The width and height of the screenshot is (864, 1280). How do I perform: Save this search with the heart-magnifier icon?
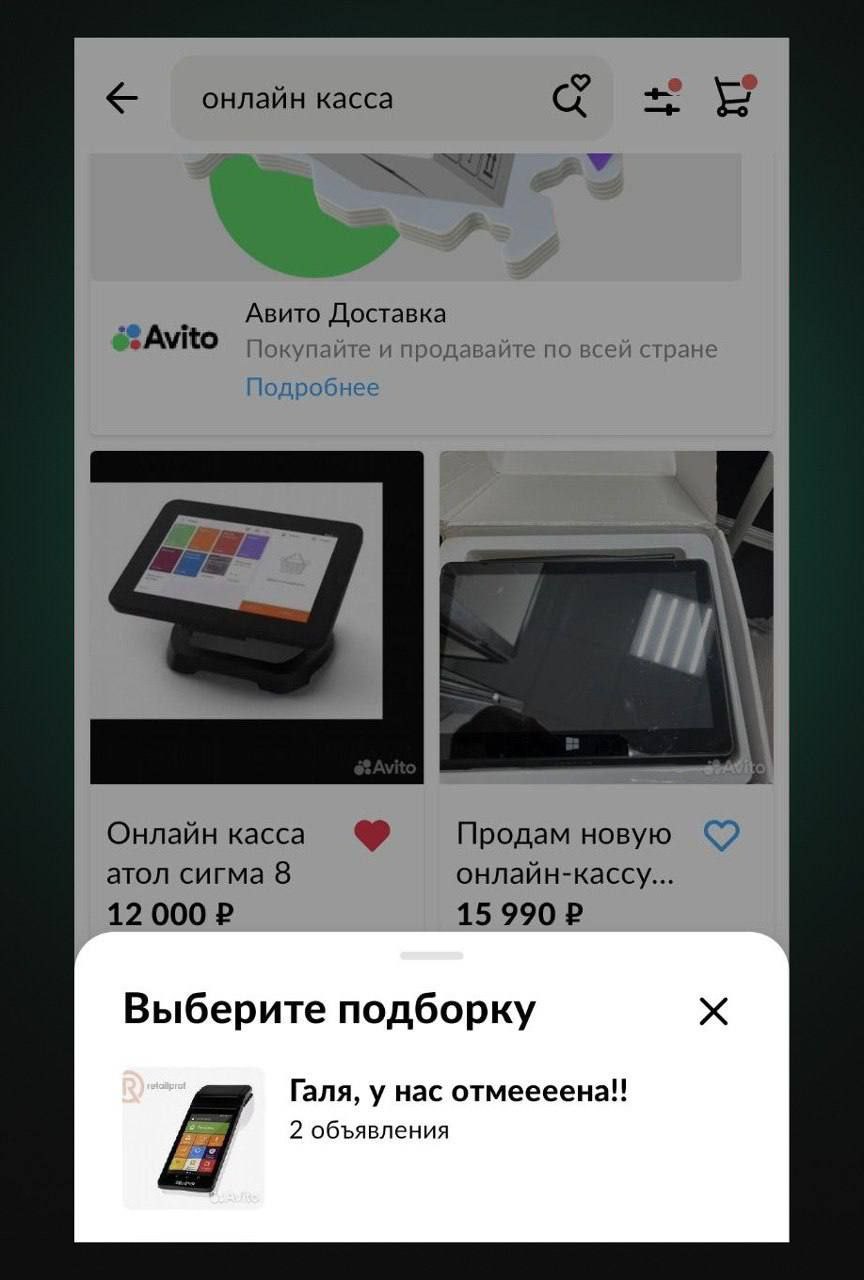click(x=572, y=98)
